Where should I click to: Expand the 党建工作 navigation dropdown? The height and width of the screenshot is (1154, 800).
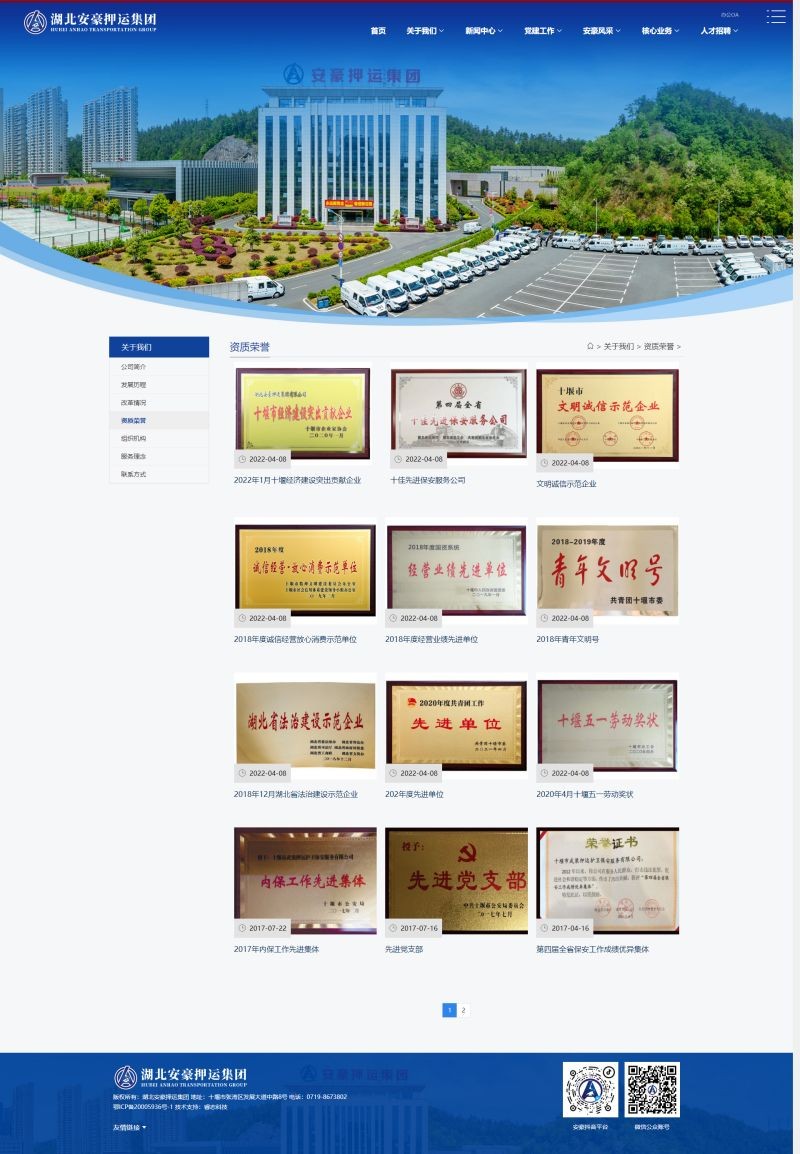click(543, 31)
